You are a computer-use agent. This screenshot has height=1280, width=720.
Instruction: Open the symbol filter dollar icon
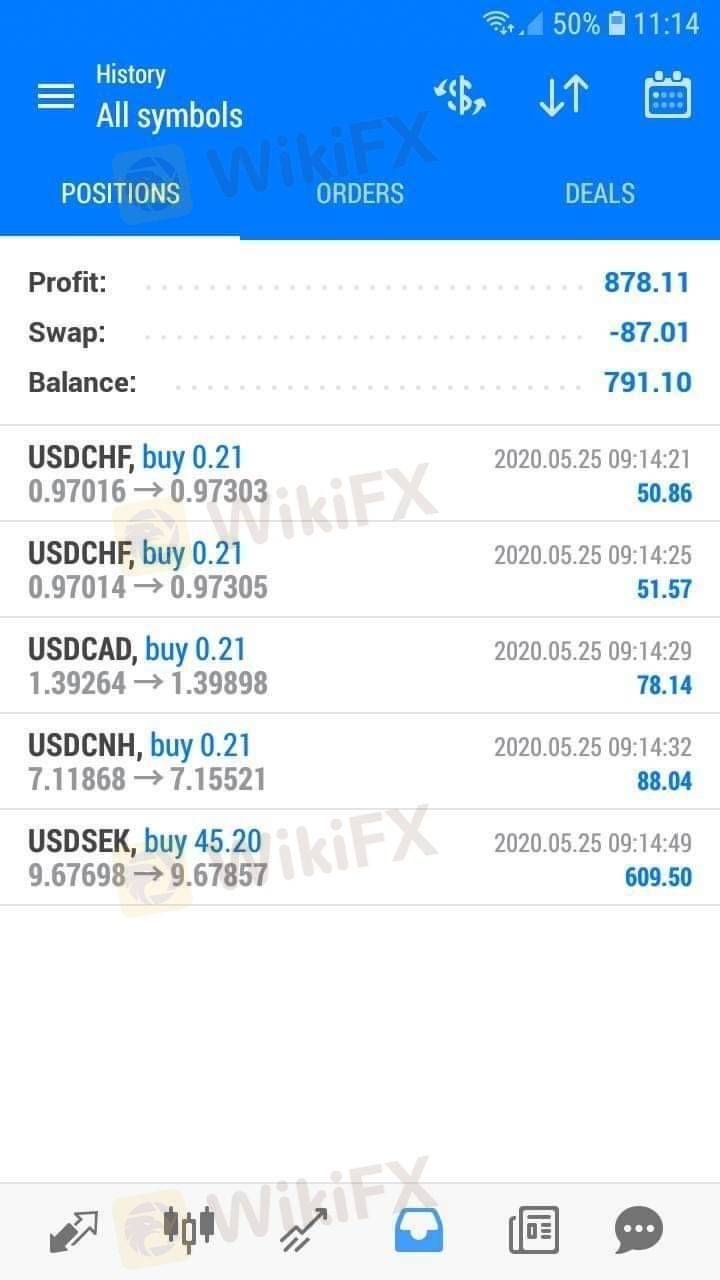460,97
